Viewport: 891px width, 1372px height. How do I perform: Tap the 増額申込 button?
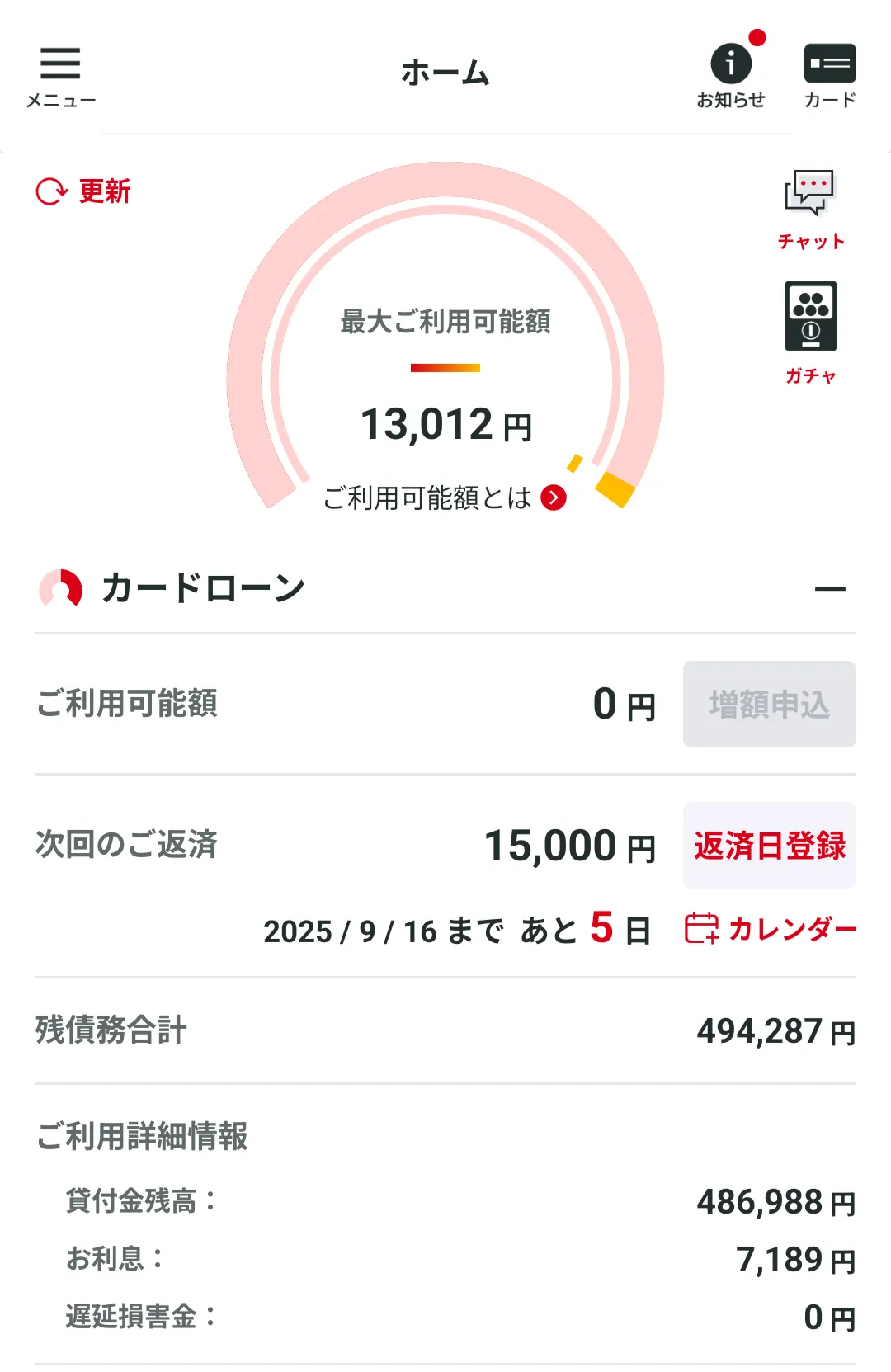click(x=769, y=705)
